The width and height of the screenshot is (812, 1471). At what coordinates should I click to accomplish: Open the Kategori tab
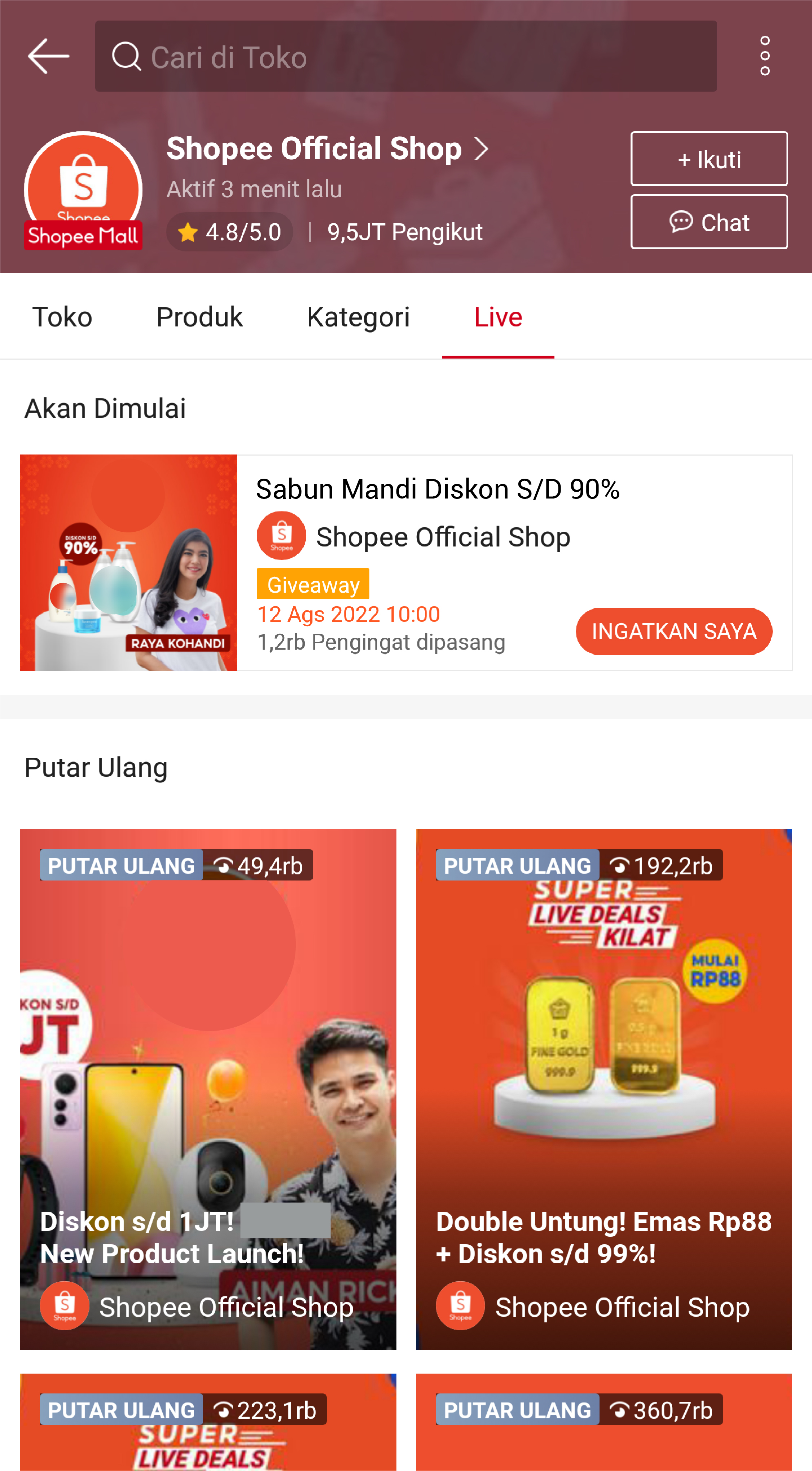[x=358, y=317]
